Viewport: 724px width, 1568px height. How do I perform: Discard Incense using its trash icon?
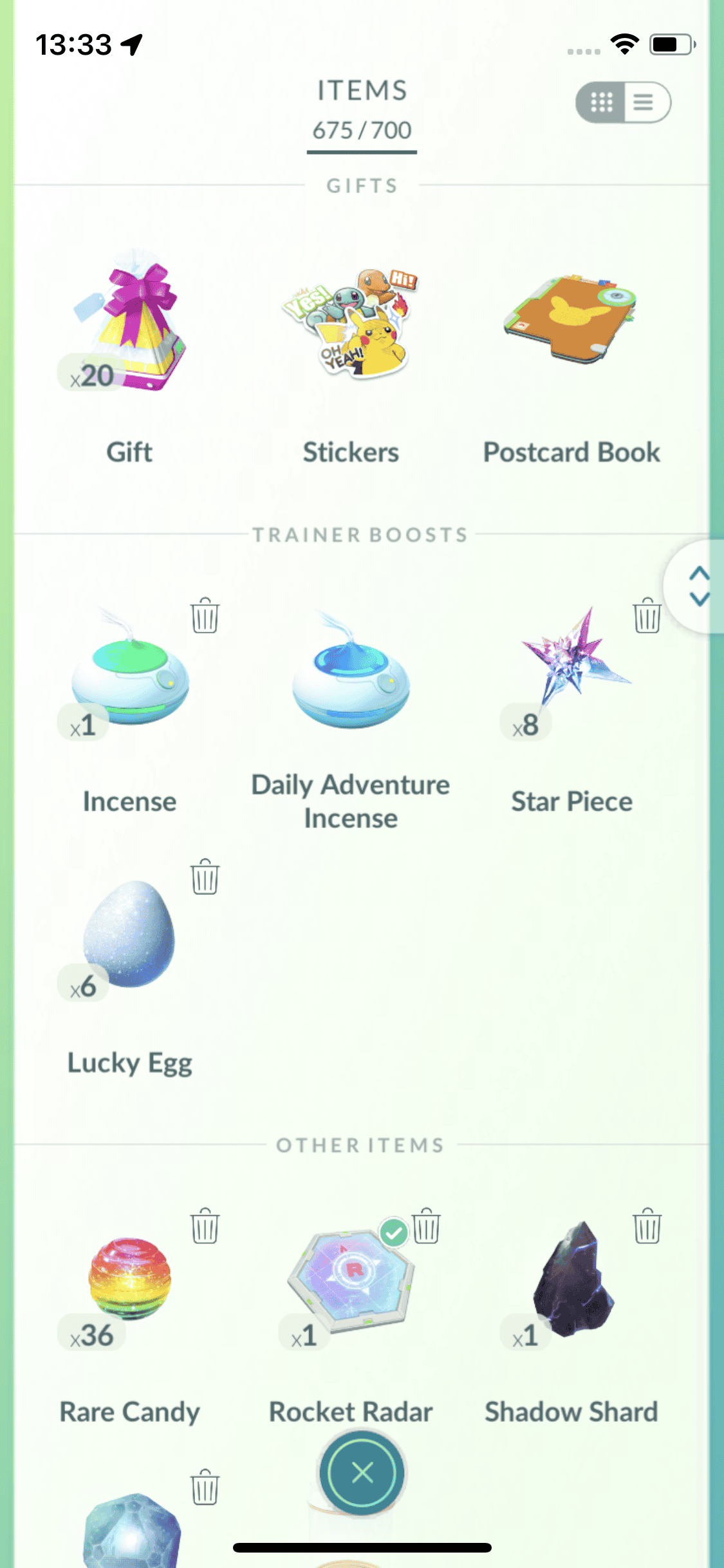[x=205, y=616]
